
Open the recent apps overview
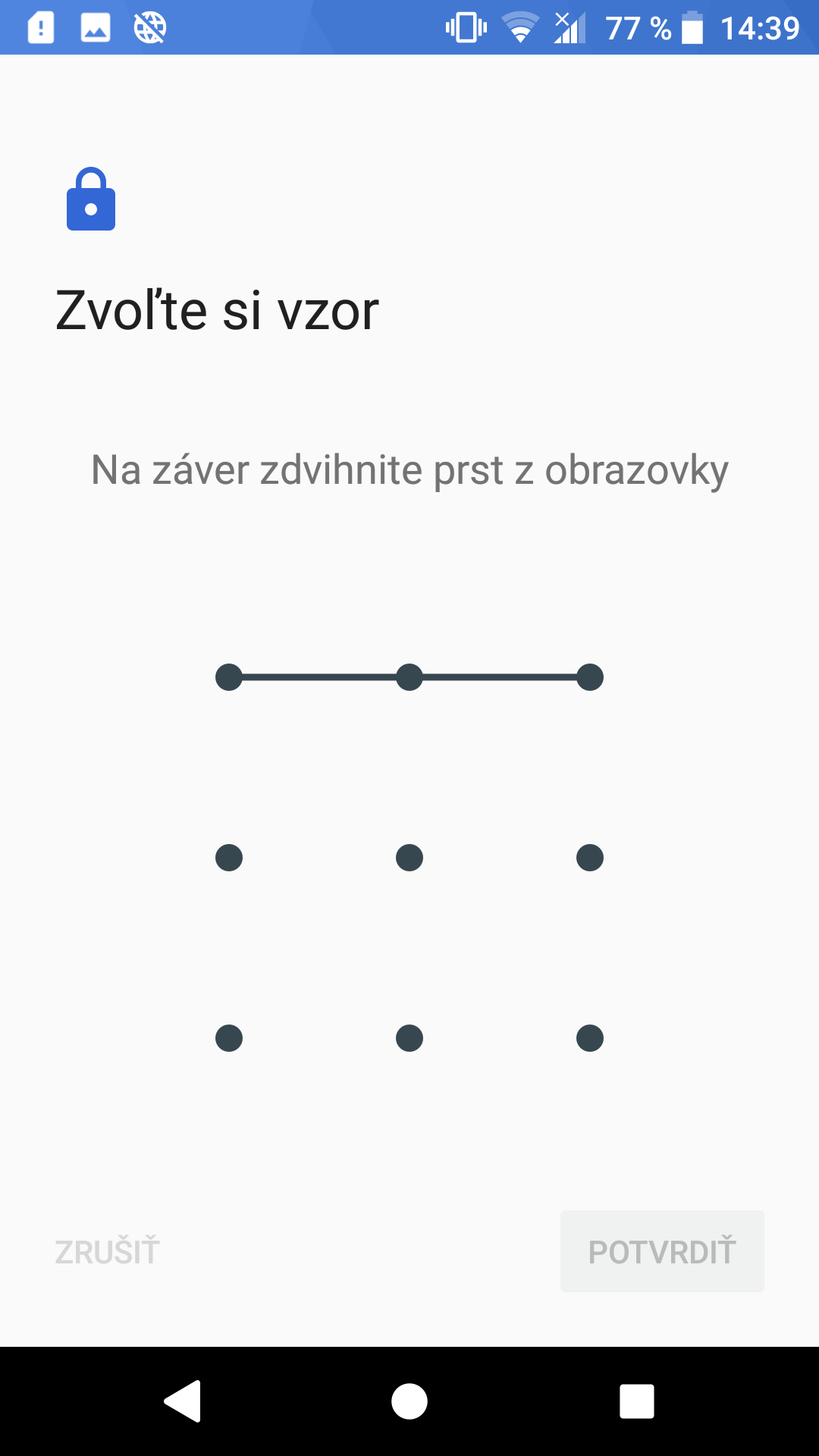point(637,1401)
